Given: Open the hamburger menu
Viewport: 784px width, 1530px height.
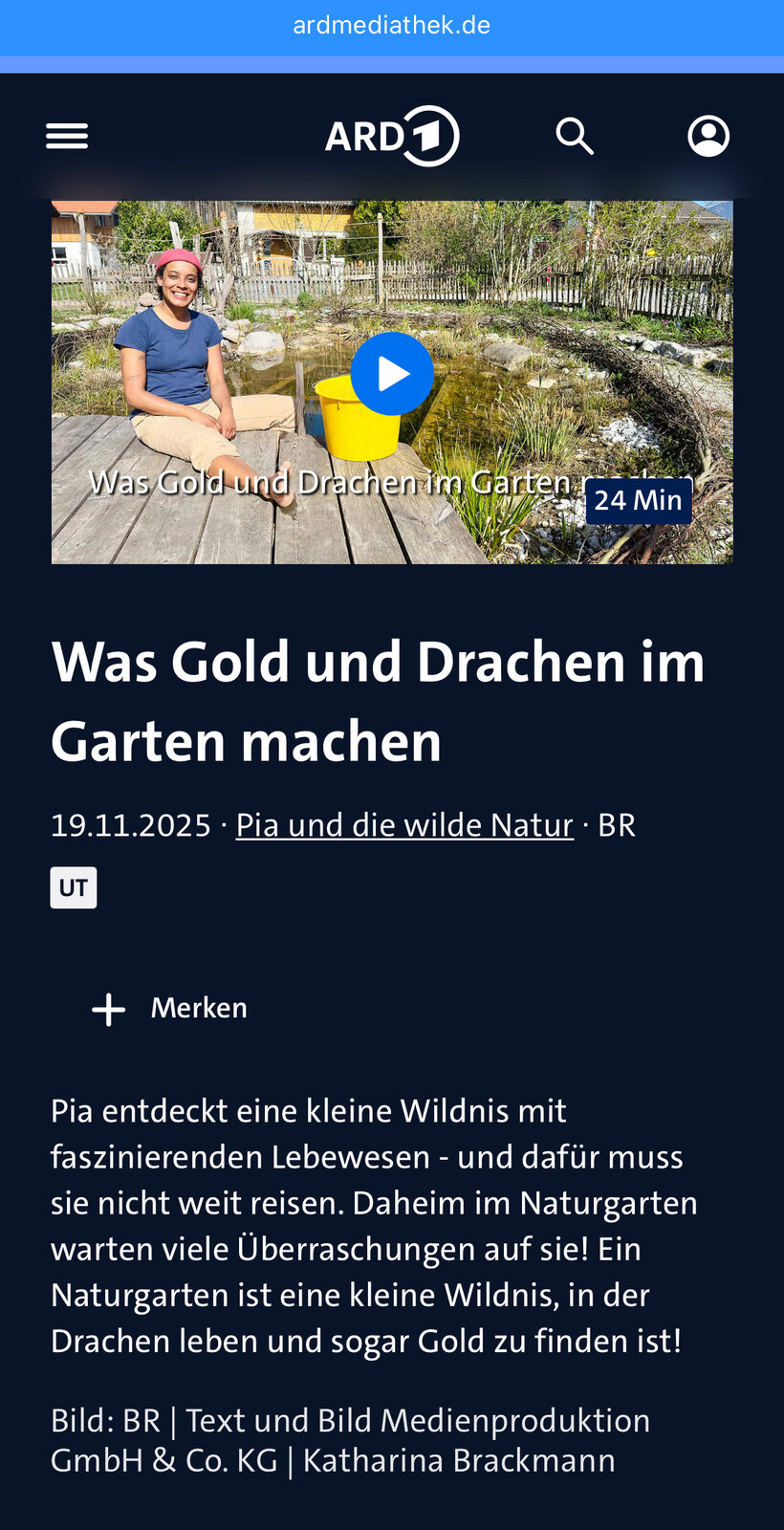Looking at the screenshot, I should point(67,136).
